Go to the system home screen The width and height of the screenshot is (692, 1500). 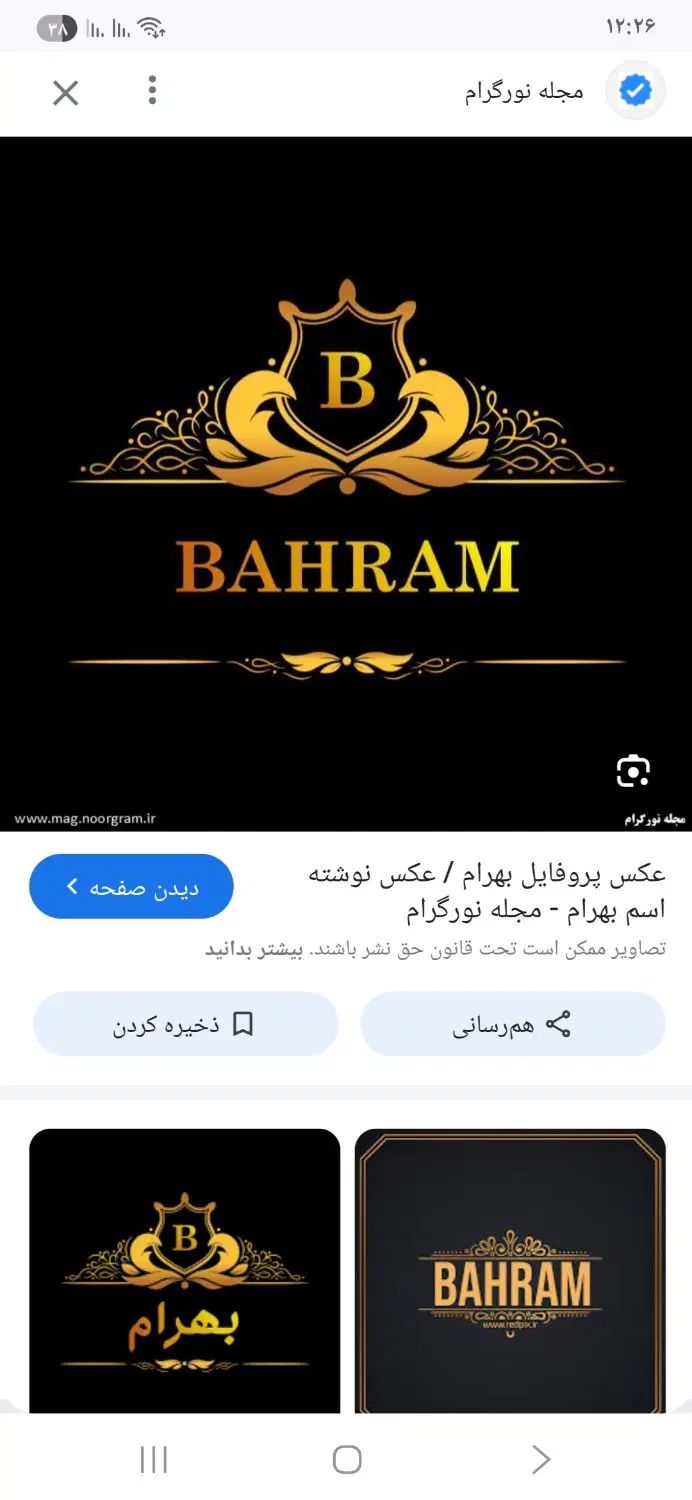coord(346,1460)
